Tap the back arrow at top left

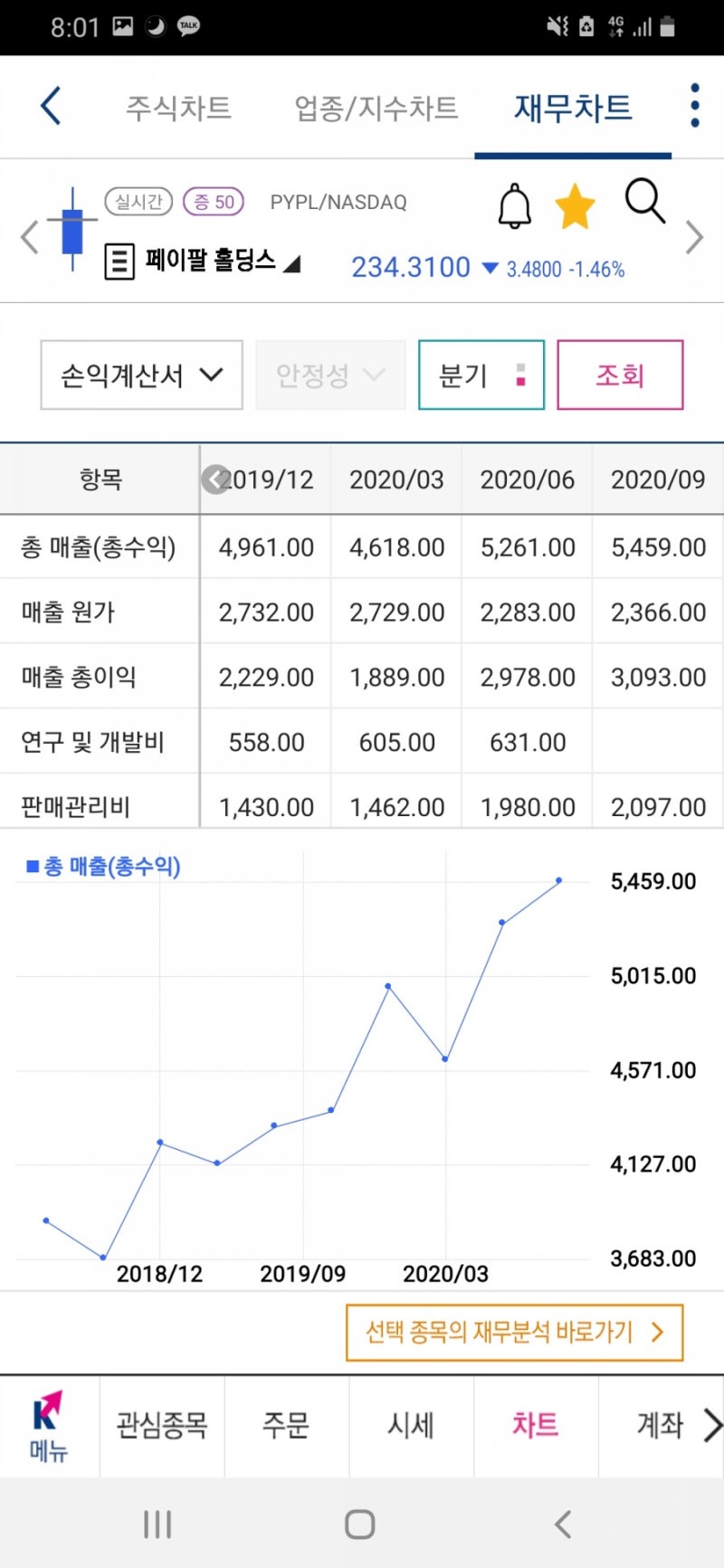pyautogui.click(x=50, y=106)
